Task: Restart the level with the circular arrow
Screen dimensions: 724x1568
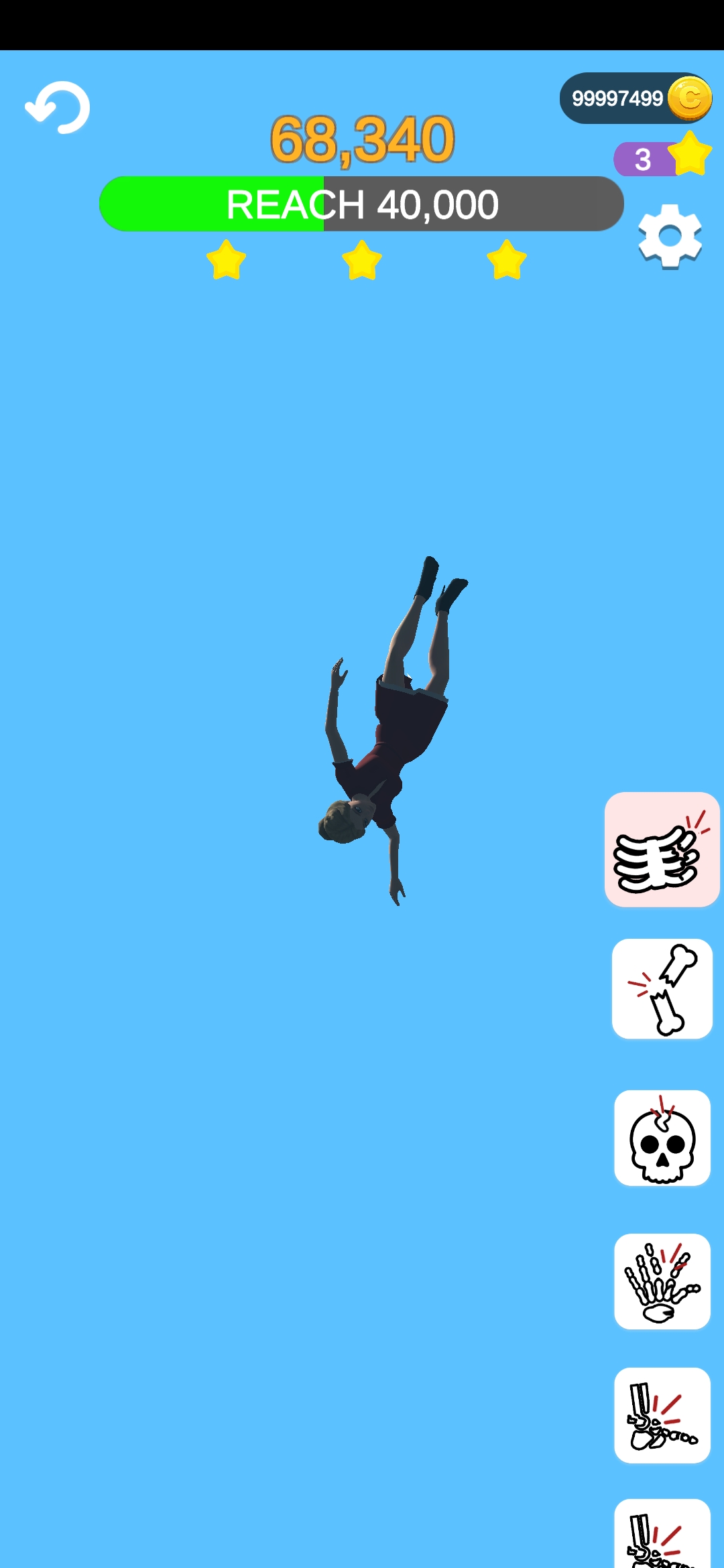Action: (x=58, y=107)
